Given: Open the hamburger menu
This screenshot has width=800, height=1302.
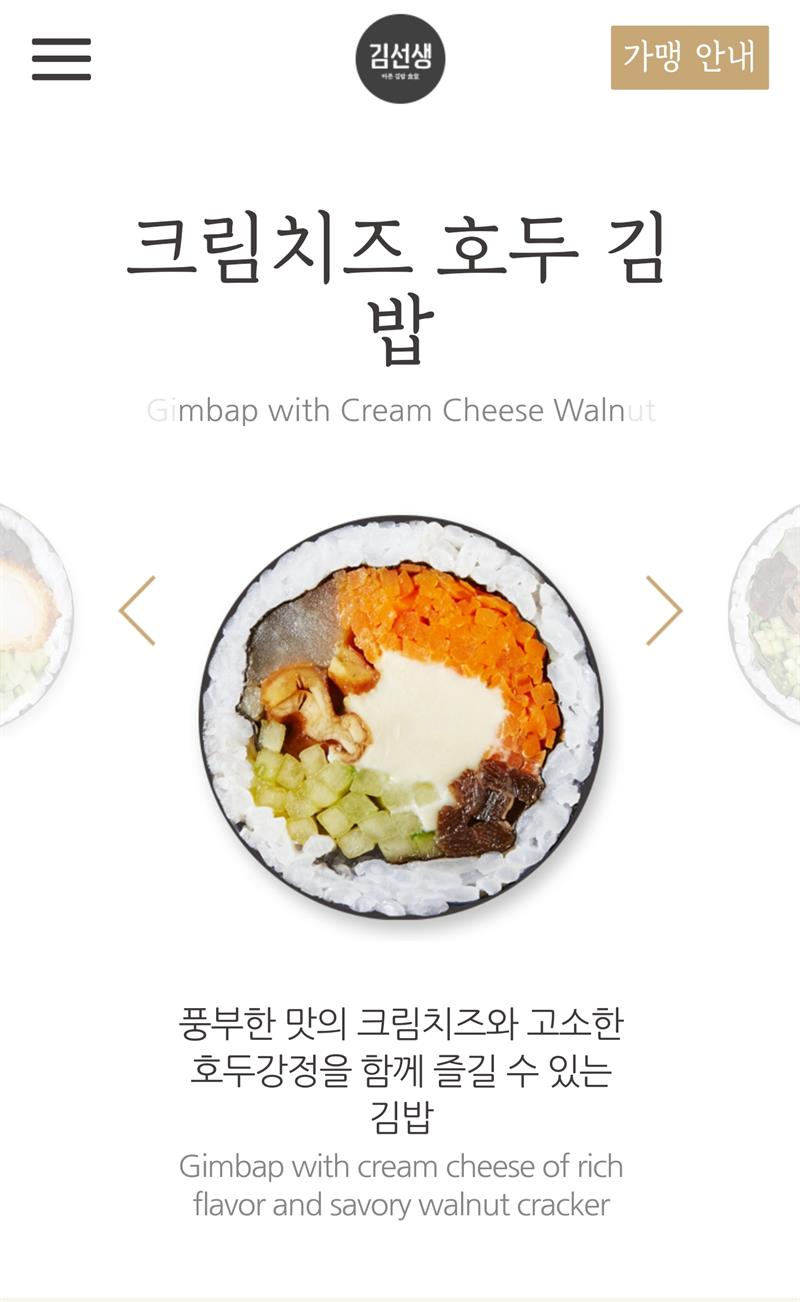Looking at the screenshot, I should (61, 59).
